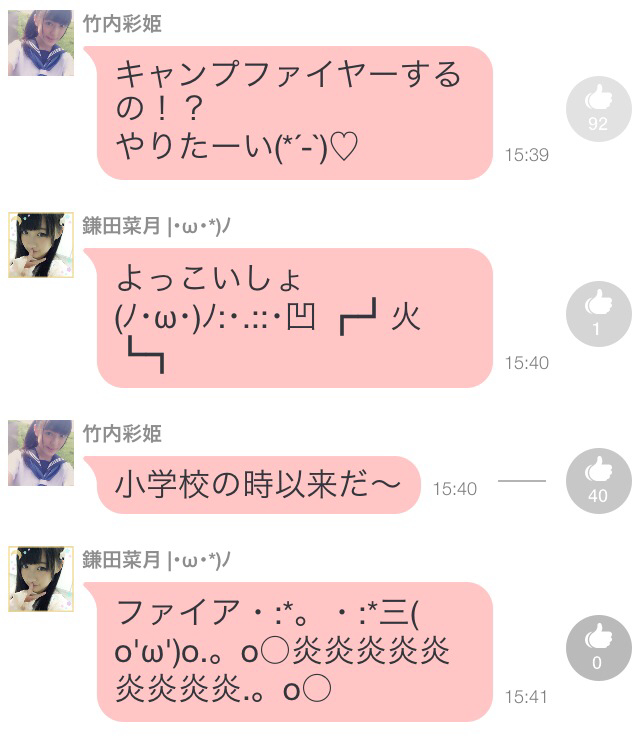Like the よっこいしょ message from 鎌田菜月
Image resolution: width=640 pixels, height=744 pixels.
coord(598,314)
